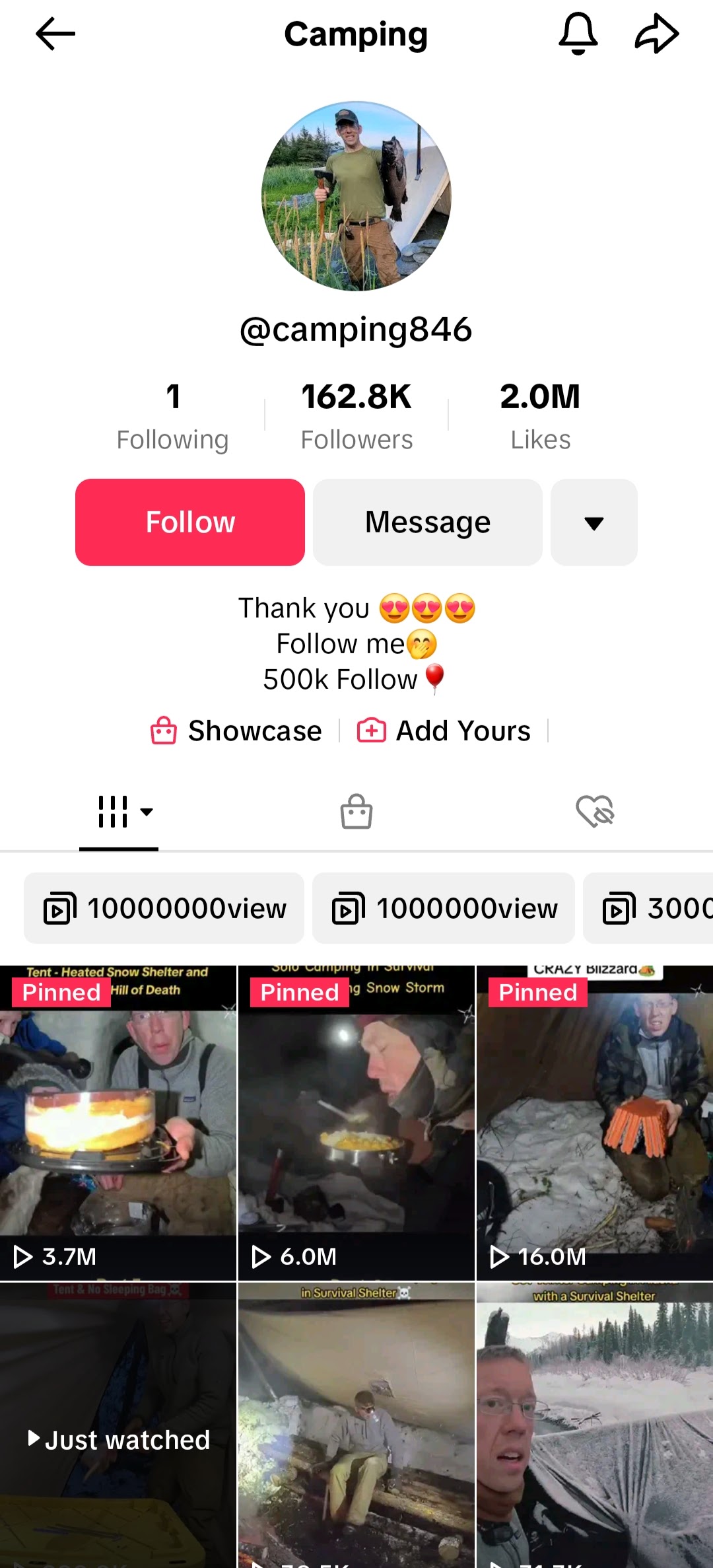View the profile picture

[x=356, y=196]
